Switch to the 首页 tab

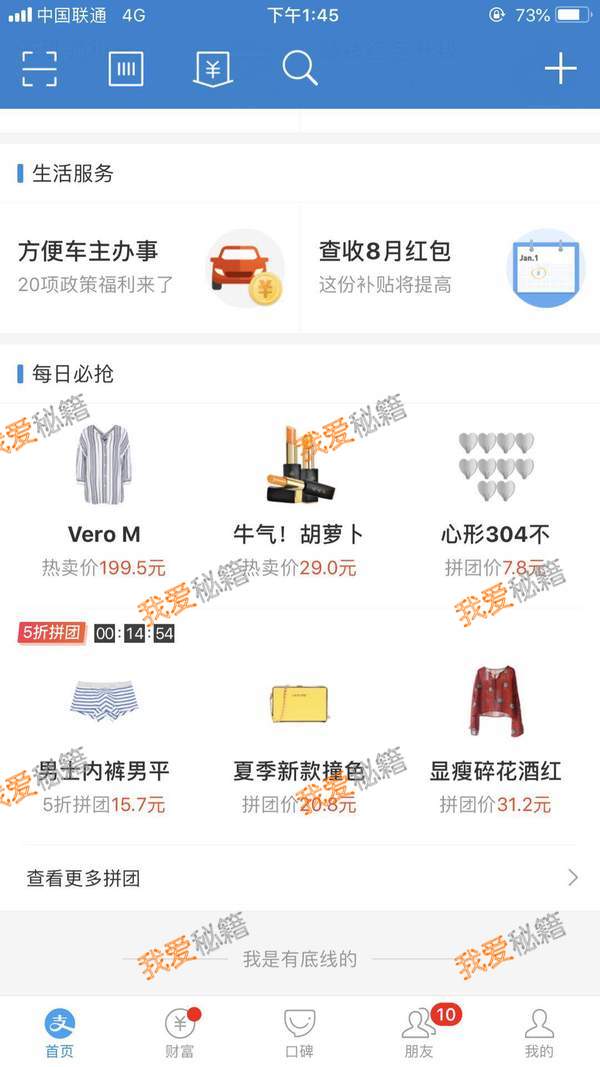[60, 1033]
